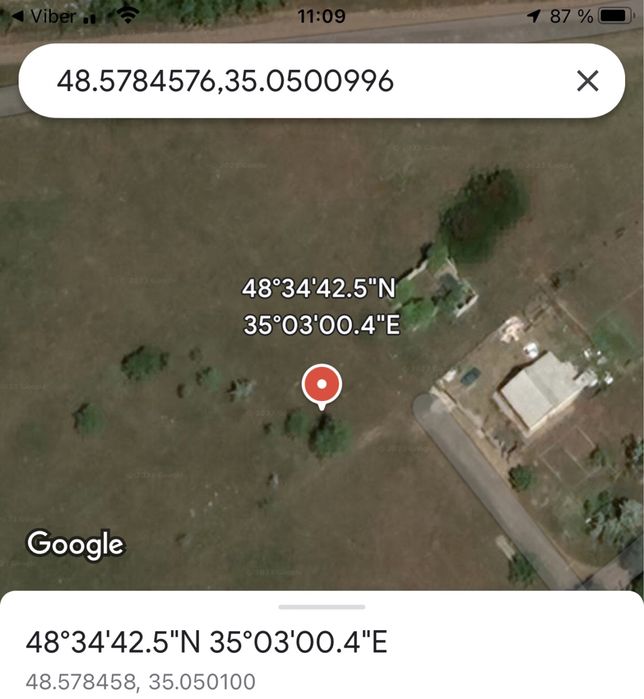
Task: Return to Viber via back link
Action: point(45,16)
